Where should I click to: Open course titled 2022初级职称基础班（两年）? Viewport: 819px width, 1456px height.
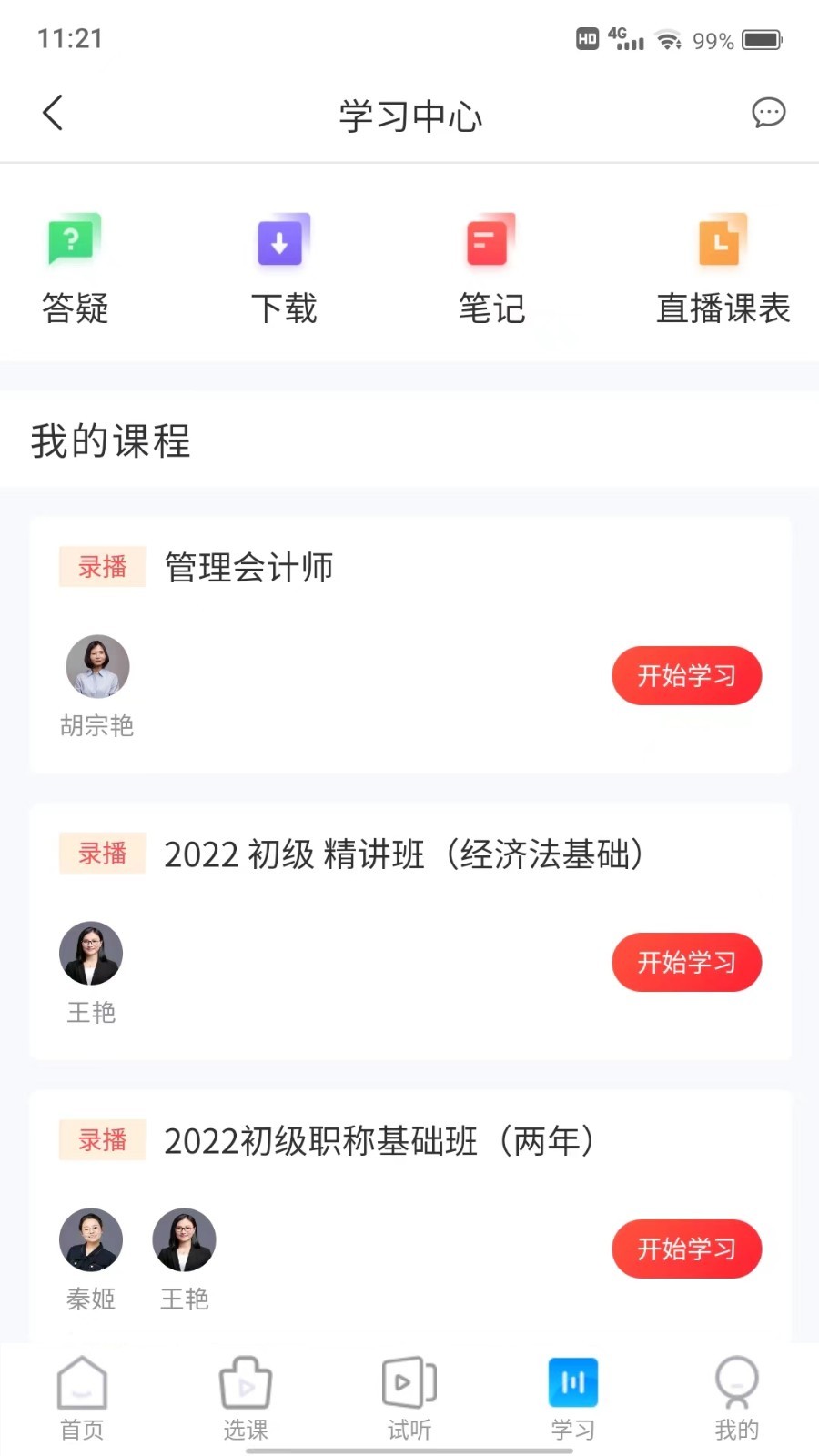379,1141
